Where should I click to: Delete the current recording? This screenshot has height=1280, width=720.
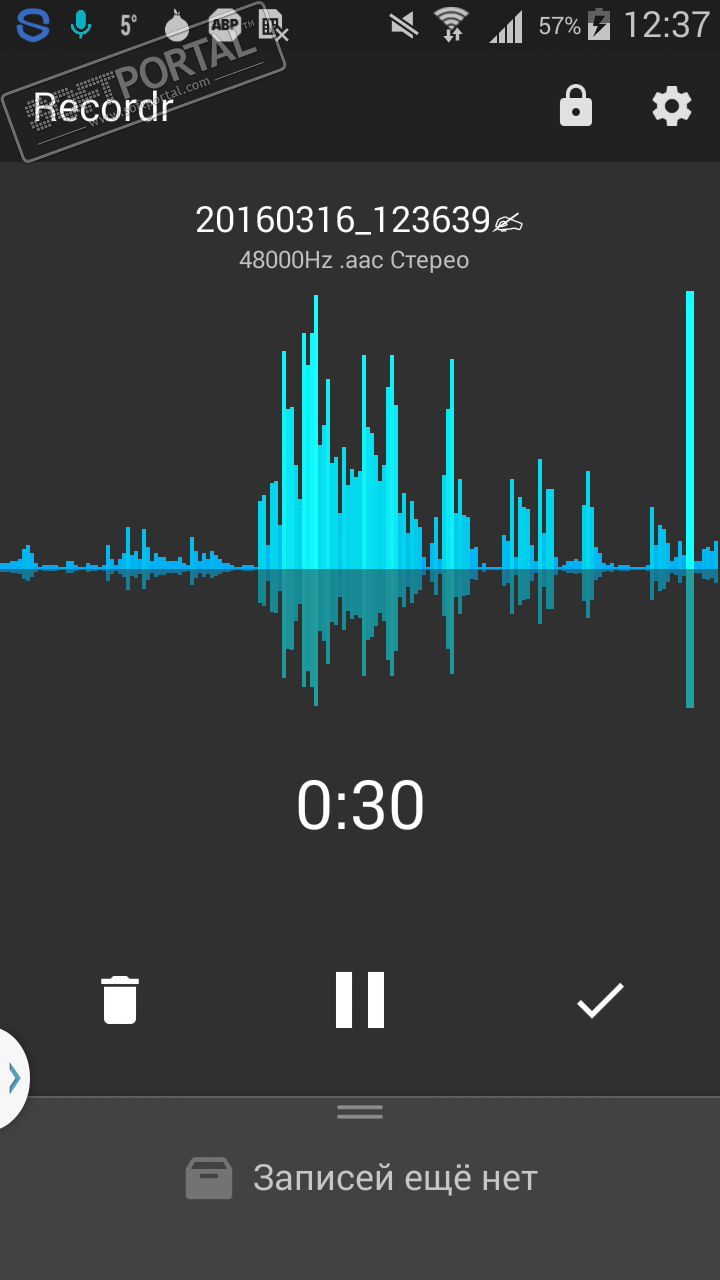(x=120, y=1000)
